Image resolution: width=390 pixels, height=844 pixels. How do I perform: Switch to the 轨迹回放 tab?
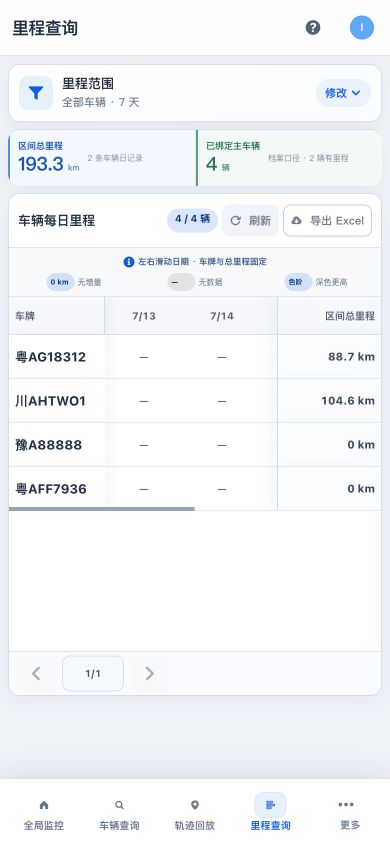coord(195,815)
